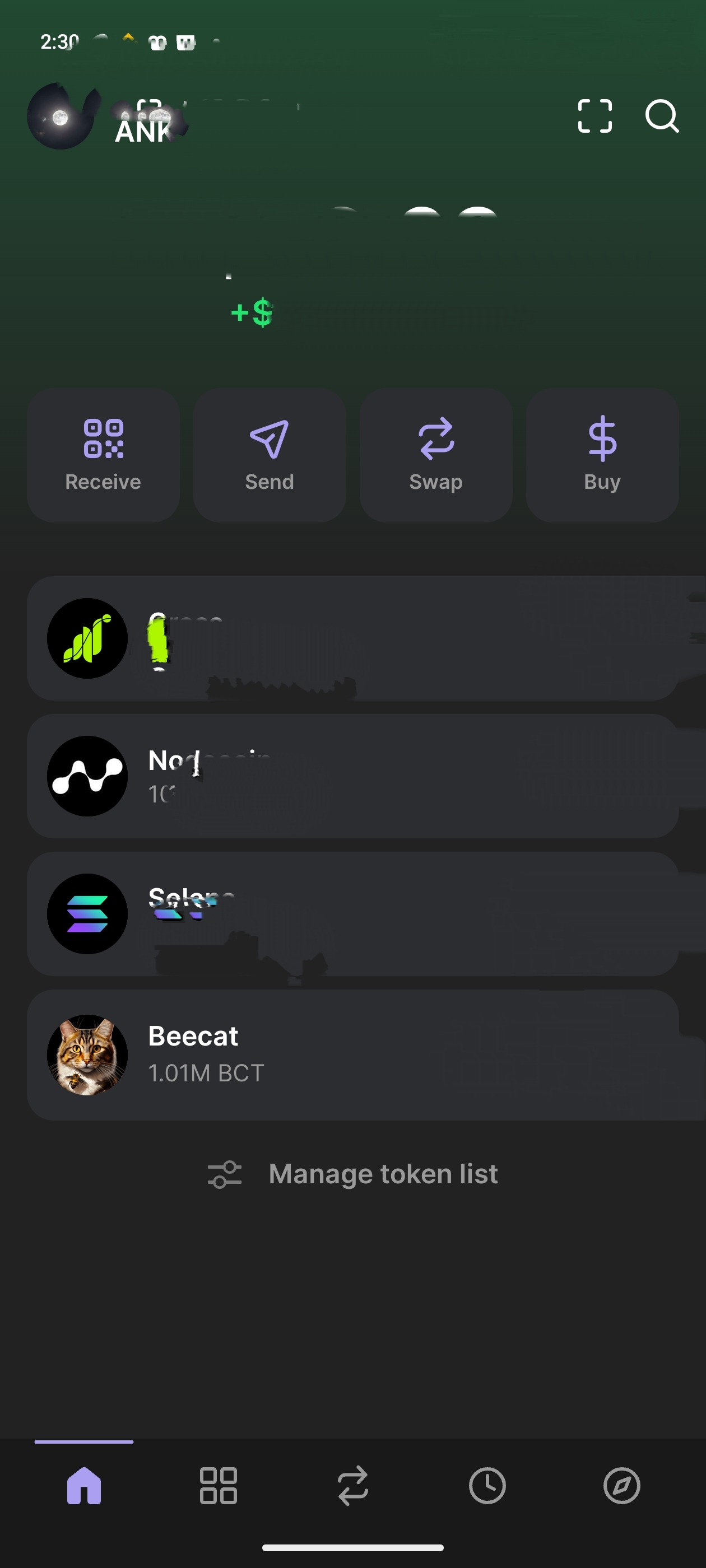706x1568 pixels.
Task: Open the token row with green chart logo
Action: [354, 638]
